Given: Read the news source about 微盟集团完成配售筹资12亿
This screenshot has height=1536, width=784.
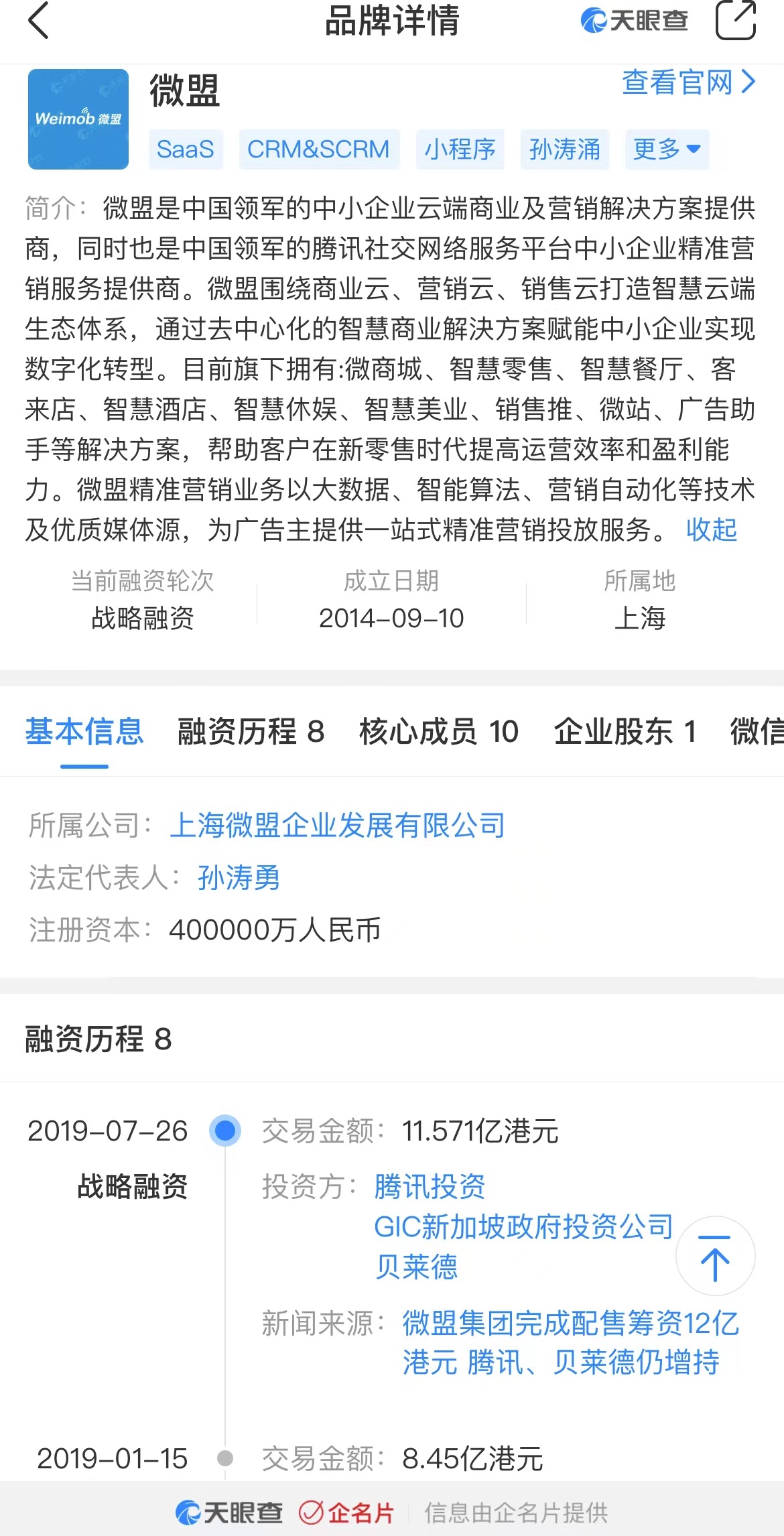Looking at the screenshot, I should click(x=570, y=1342).
